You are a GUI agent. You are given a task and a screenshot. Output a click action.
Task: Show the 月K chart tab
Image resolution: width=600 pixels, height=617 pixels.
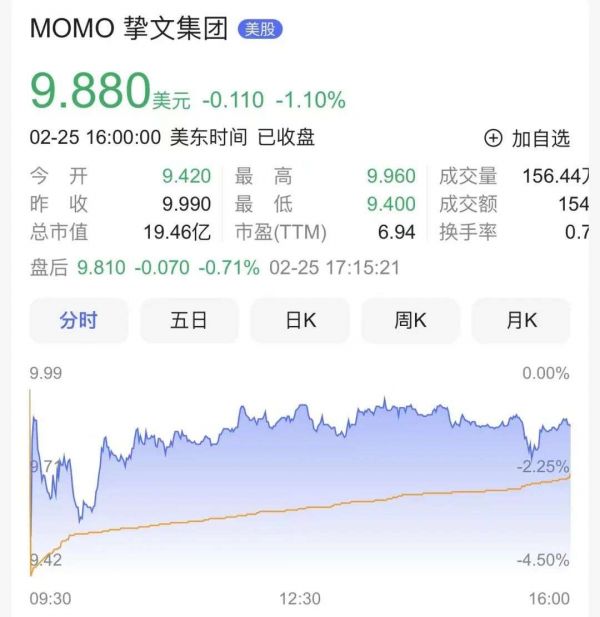pyautogui.click(x=520, y=321)
